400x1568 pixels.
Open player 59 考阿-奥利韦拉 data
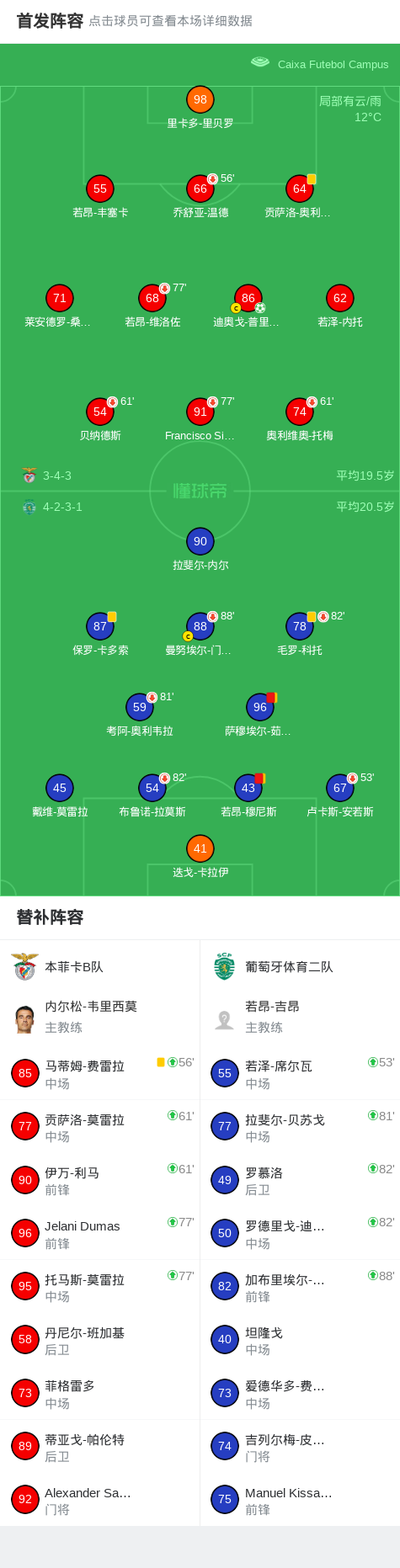click(x=140, y=715)
